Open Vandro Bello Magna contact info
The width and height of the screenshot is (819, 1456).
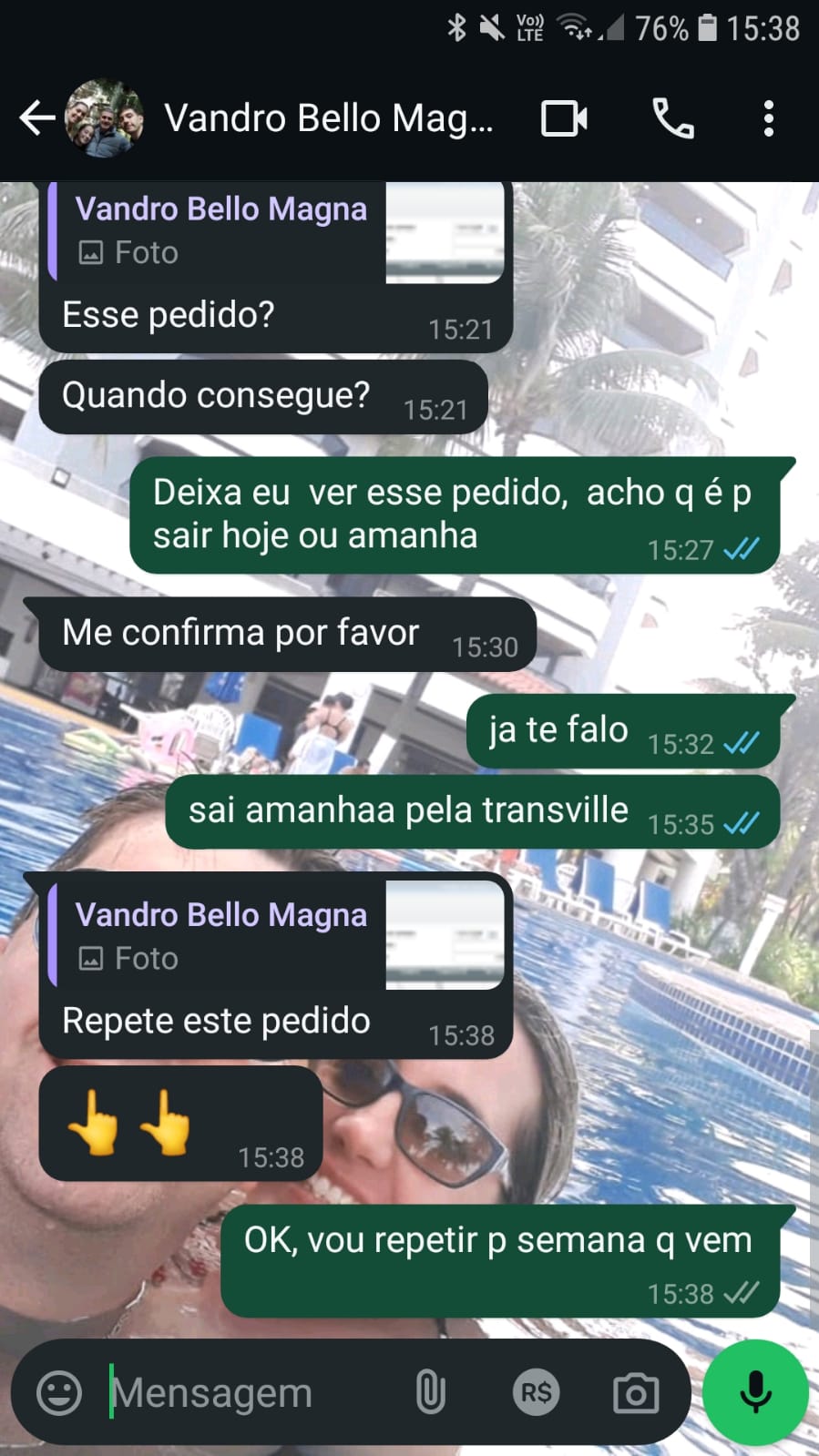(328, 118)
